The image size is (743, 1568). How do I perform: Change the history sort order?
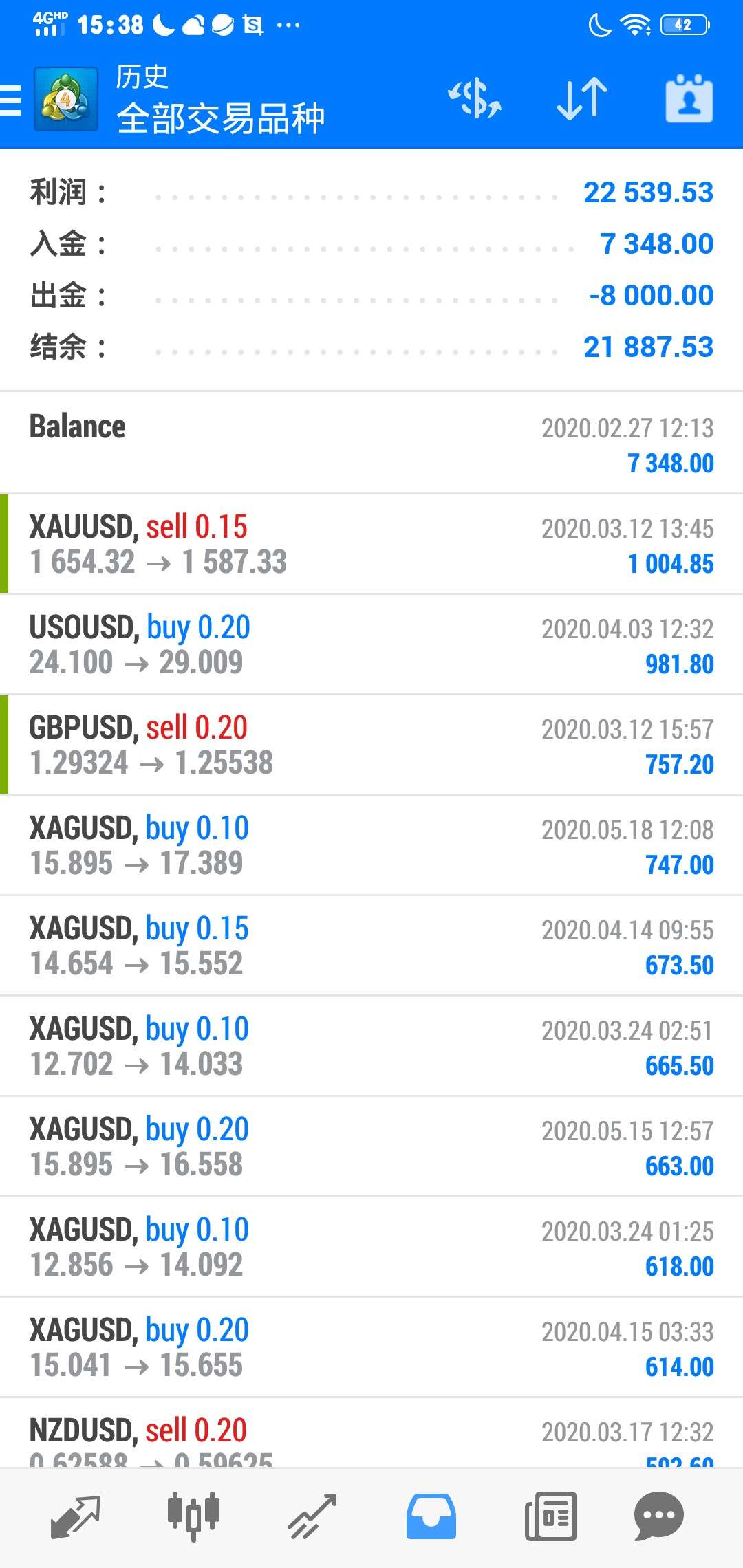[582, 99]
